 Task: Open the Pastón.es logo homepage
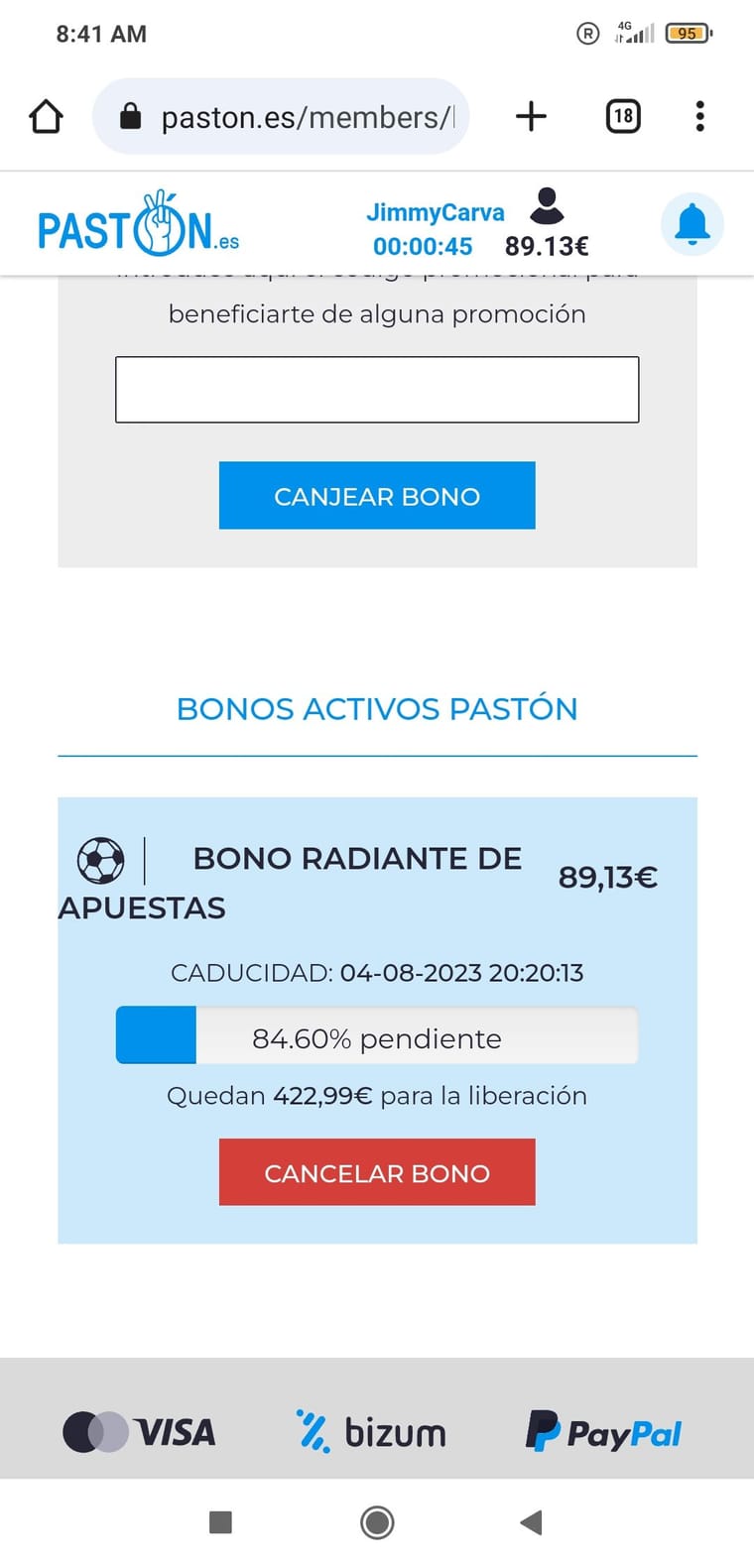(138, 225)
